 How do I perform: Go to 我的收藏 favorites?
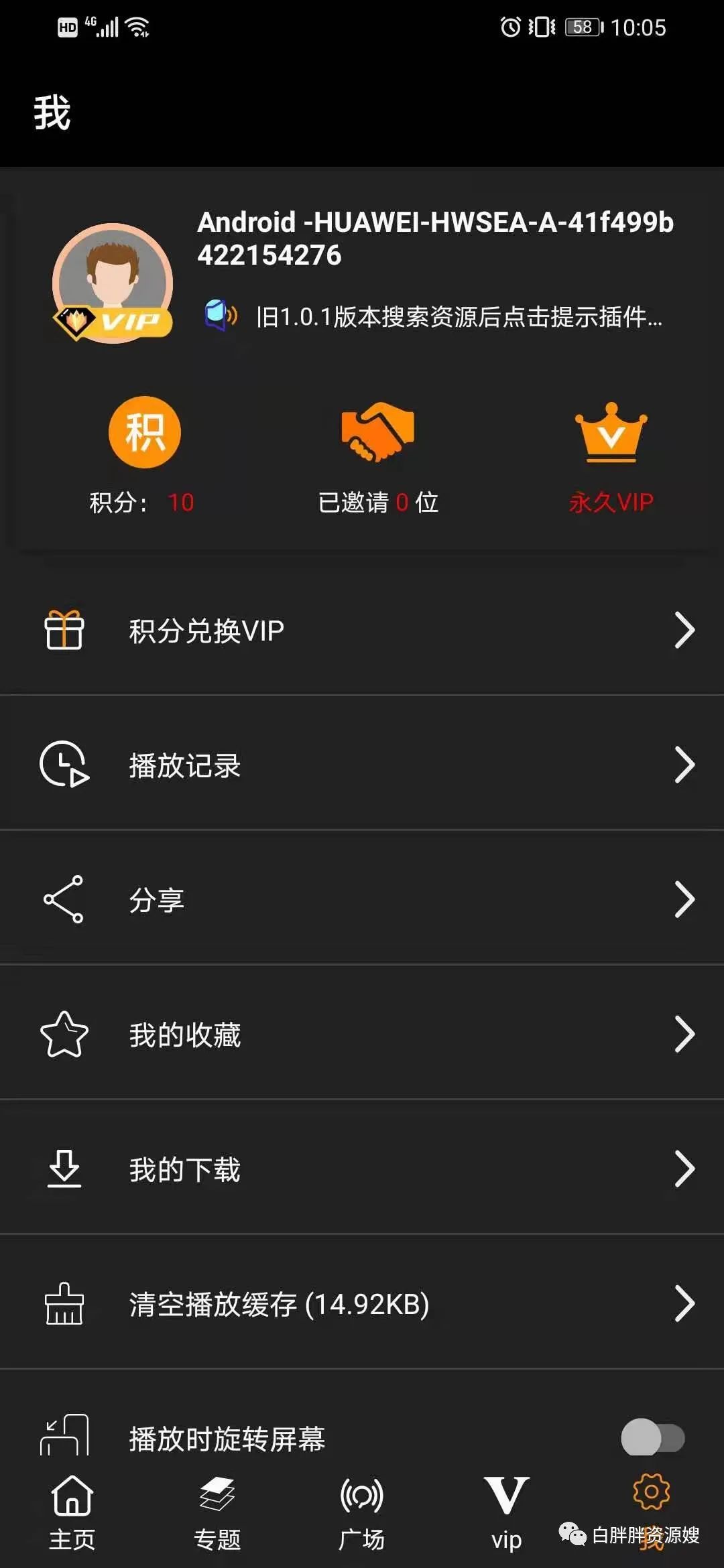click(x=362, y=1034)
